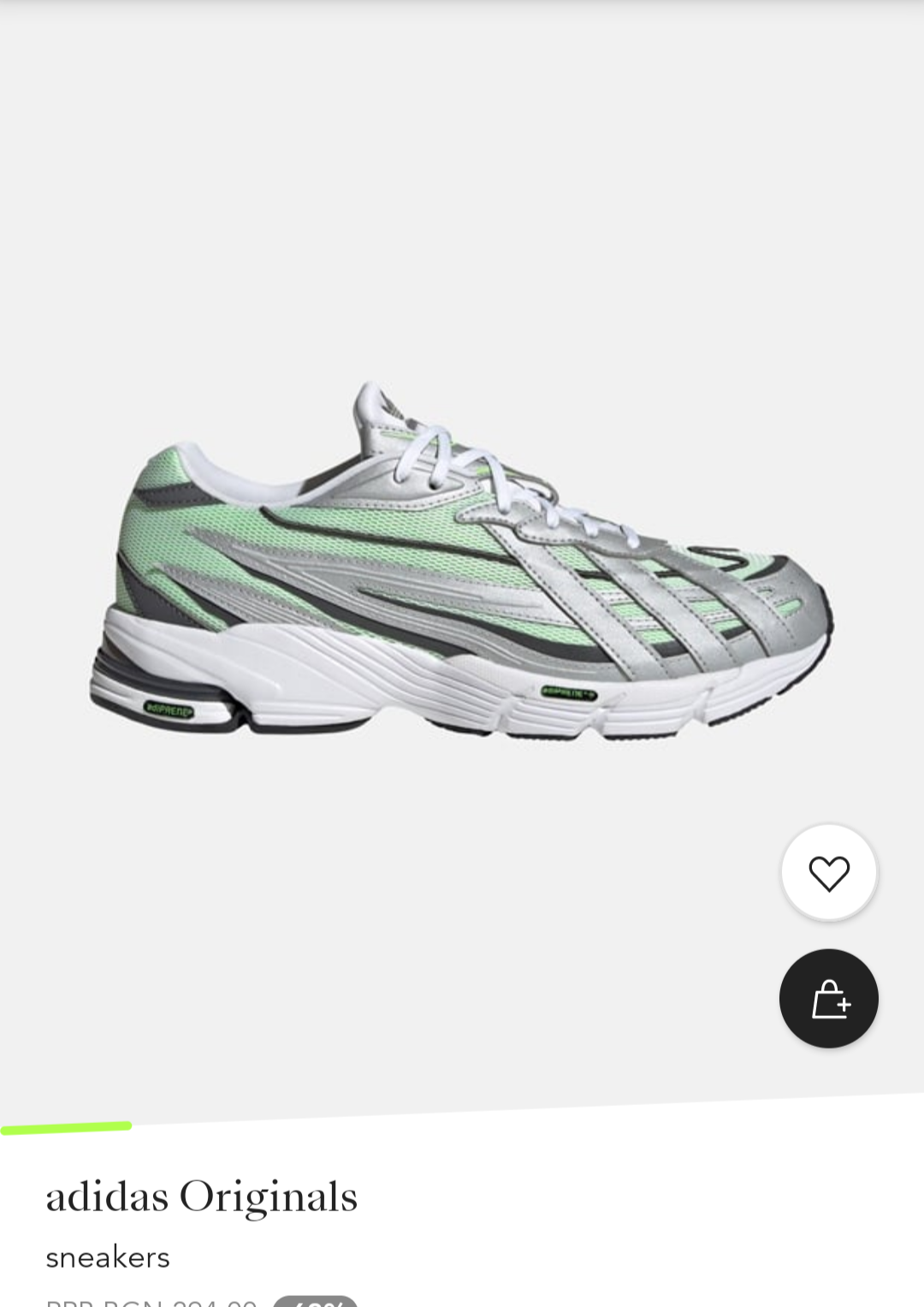Image resolution: width=924 pixels, height=1307 pixels.
Task: Add the adidas sneakers to the bag
Action: point(828,998)
